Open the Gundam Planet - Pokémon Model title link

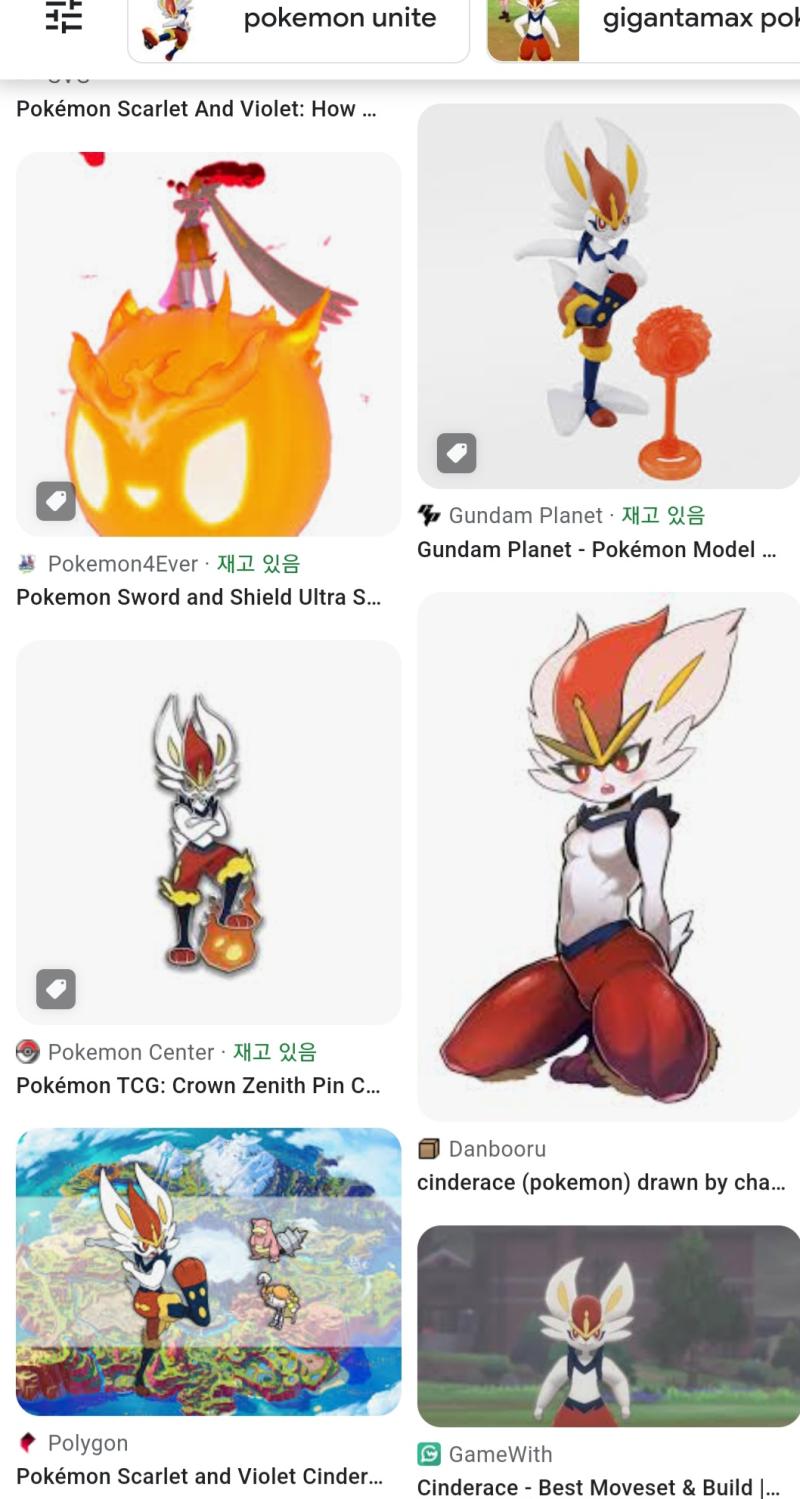tap(596, 549)
